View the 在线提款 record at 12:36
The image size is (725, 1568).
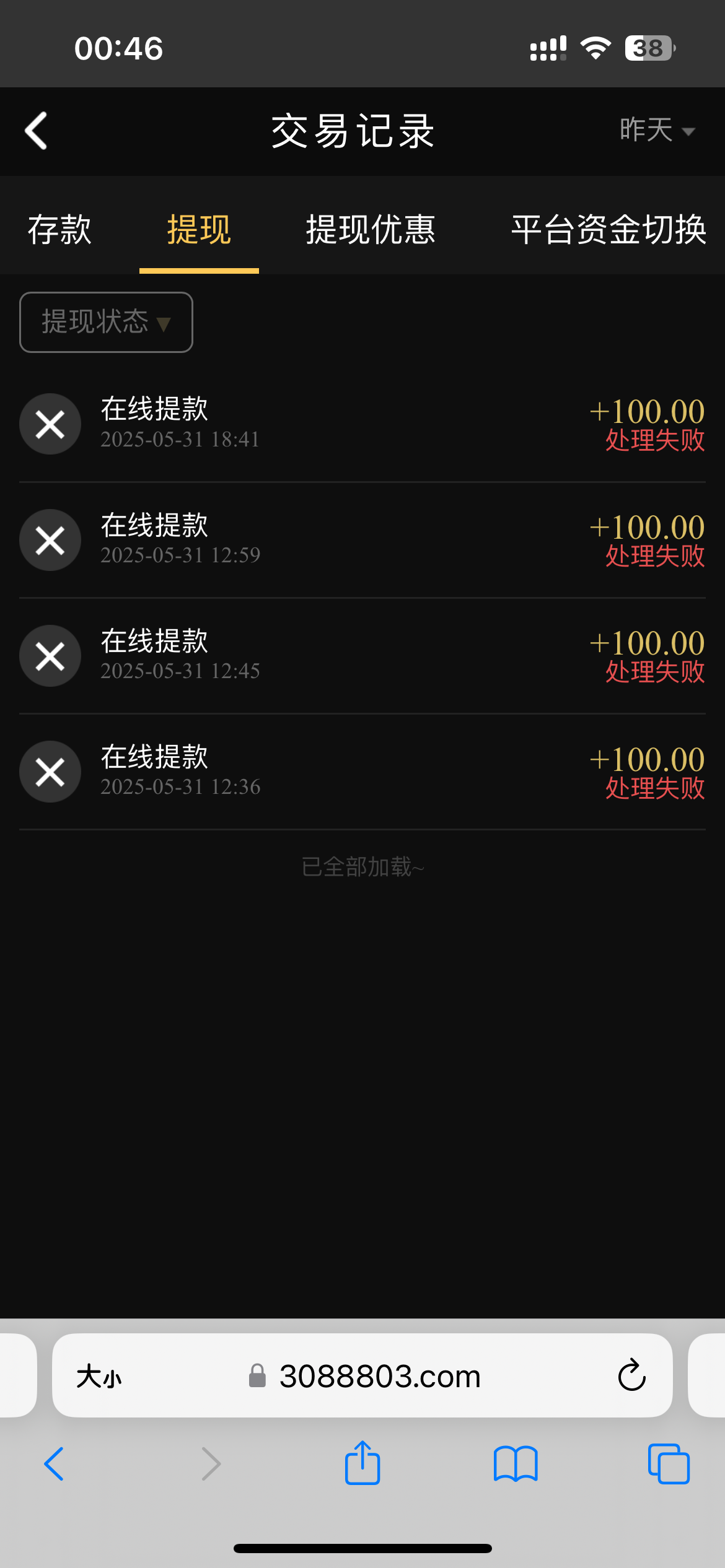[x=362, y=772]
